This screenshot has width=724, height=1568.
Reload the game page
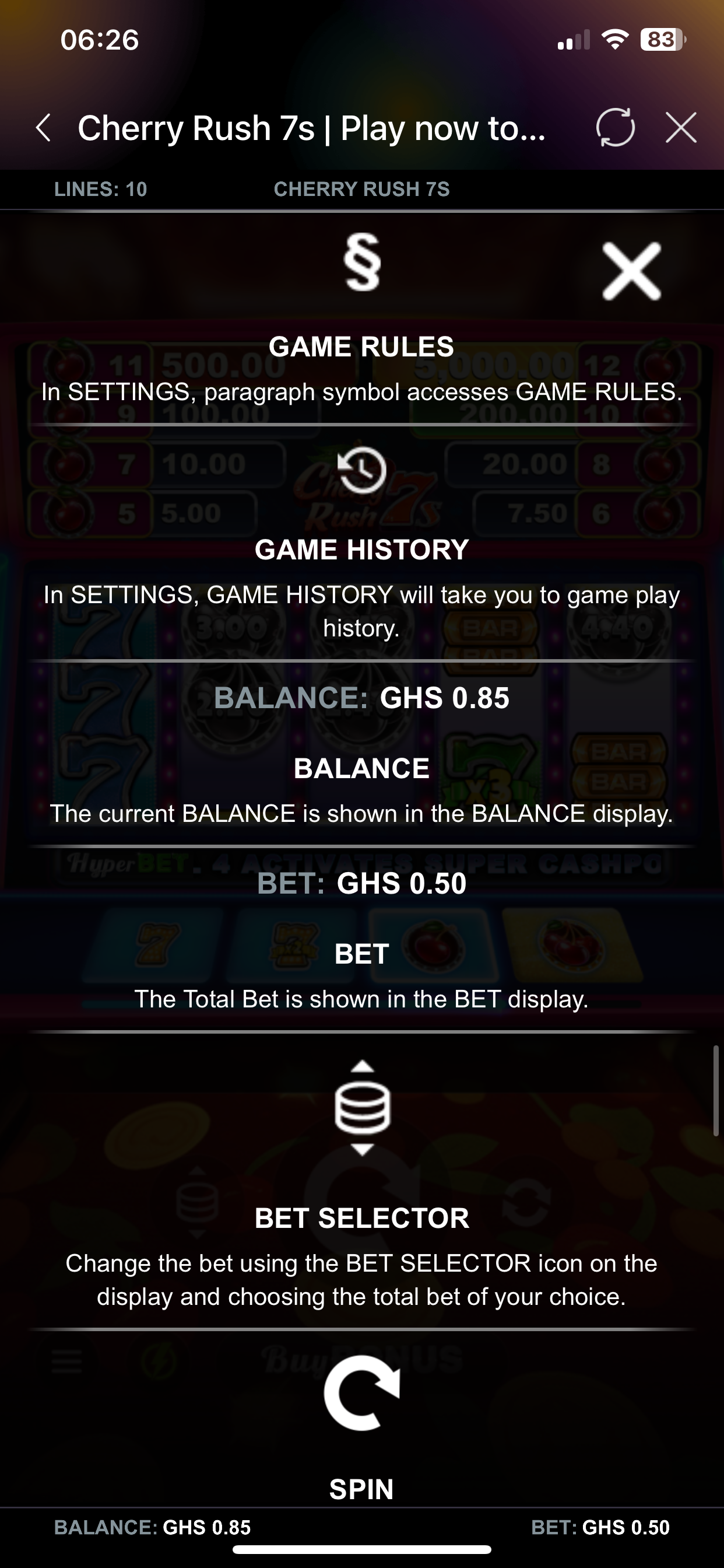point(615,128)
